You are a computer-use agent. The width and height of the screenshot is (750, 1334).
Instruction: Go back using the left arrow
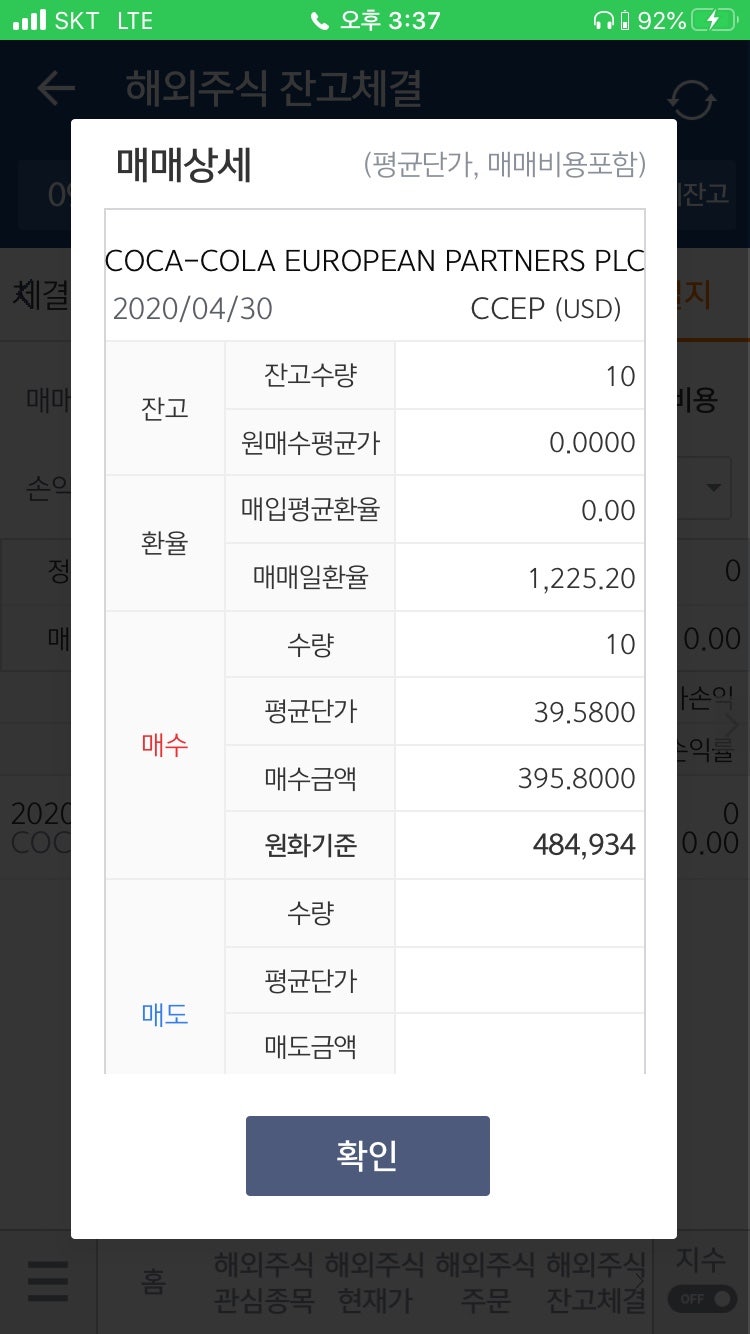(56, 88)
